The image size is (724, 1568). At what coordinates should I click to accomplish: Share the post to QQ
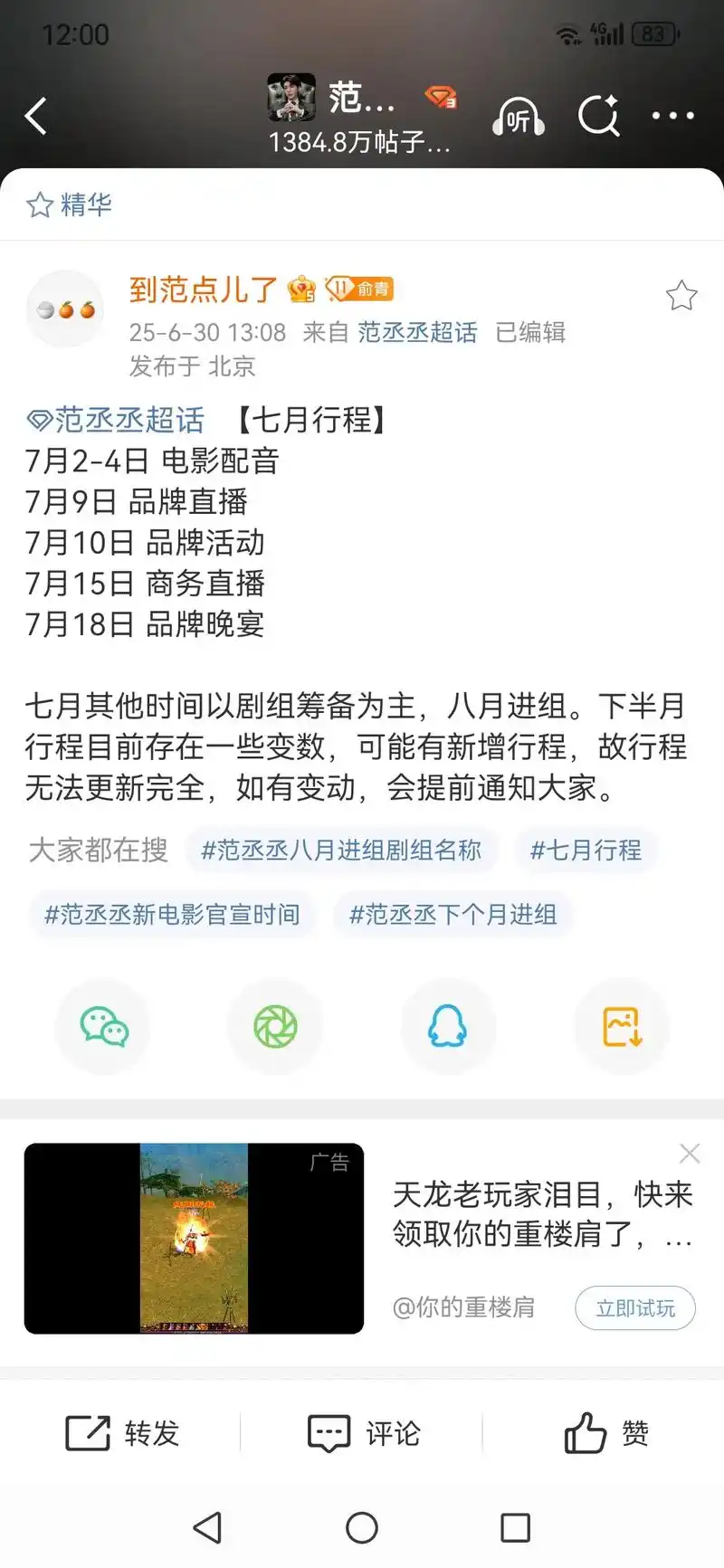(448, 1027)
